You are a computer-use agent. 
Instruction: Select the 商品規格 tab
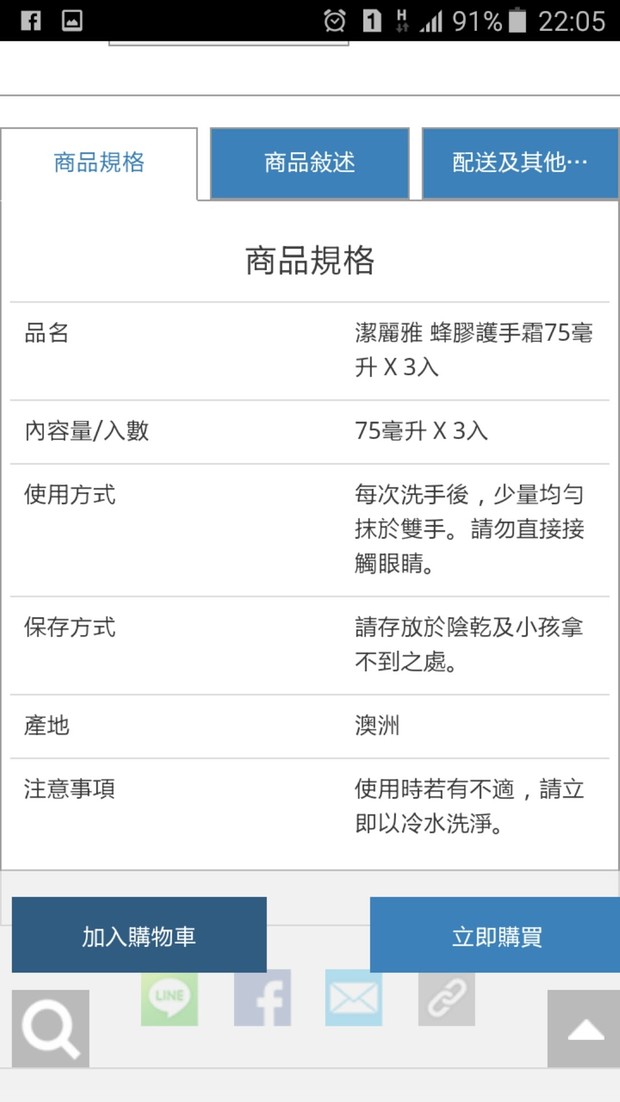click(98, 164)
